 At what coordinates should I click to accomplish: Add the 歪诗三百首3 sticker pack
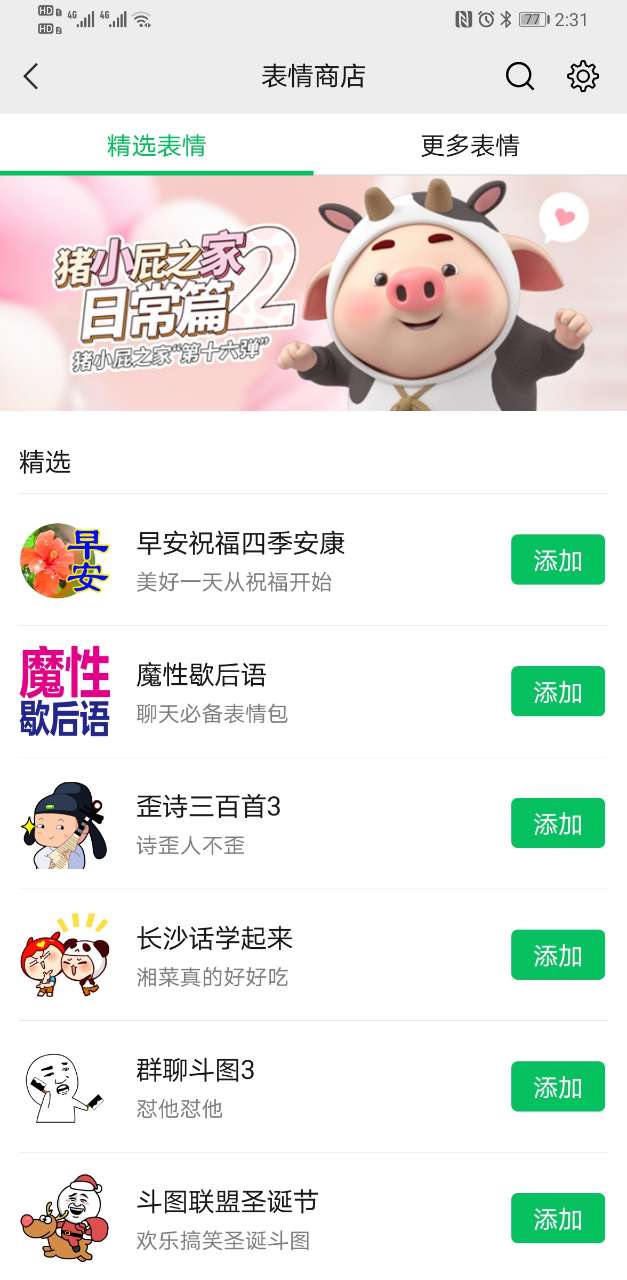(x=557, y=824)
